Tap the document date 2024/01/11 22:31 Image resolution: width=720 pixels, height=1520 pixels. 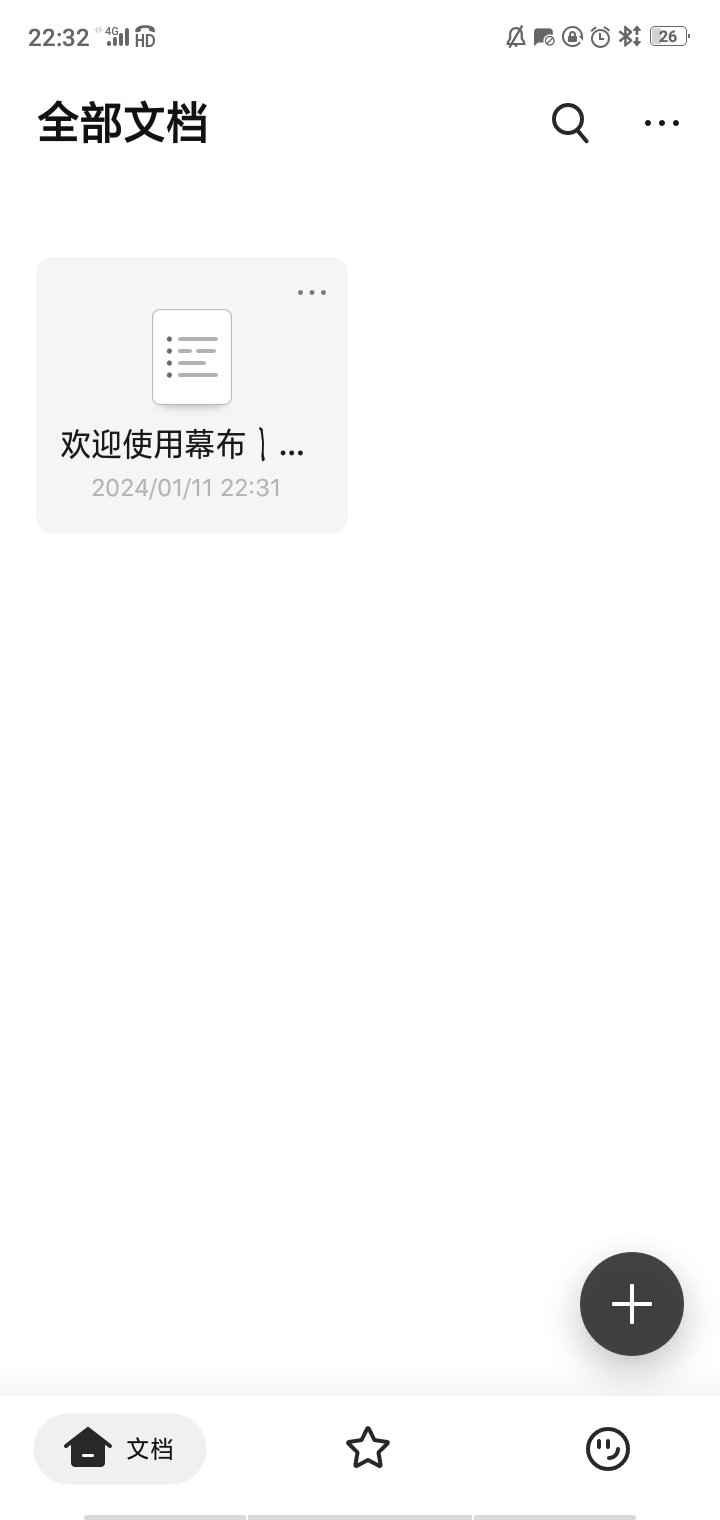(x=185, y=487)
